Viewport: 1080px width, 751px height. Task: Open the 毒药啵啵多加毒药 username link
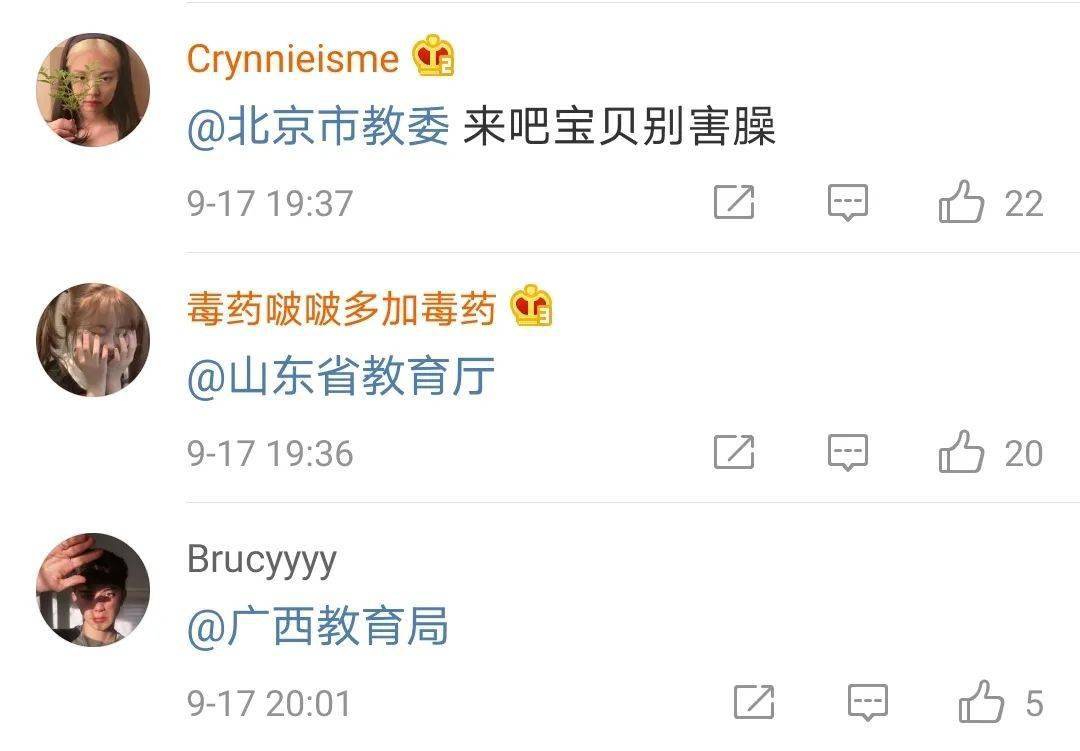341,309
